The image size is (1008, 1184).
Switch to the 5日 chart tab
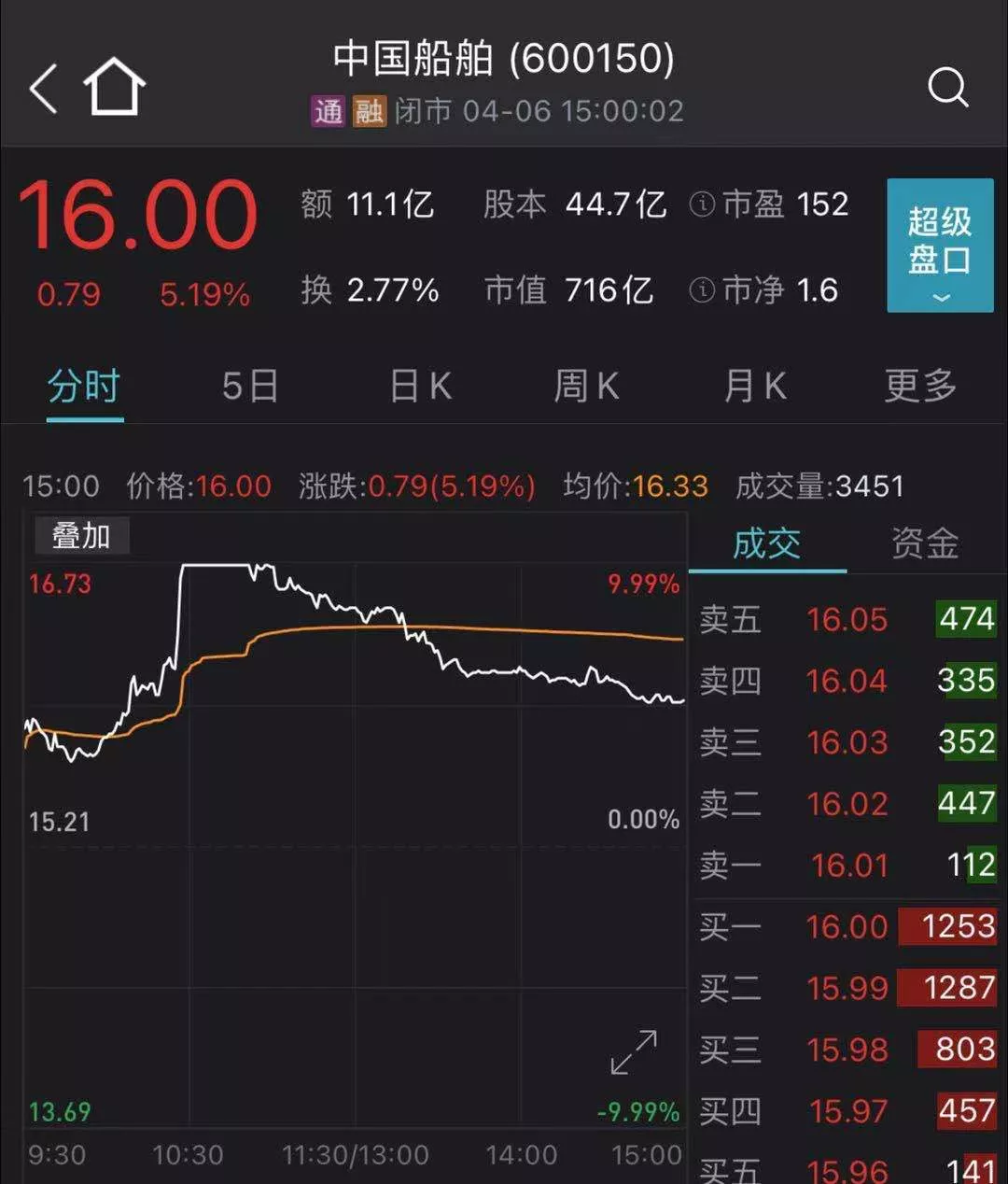(249, 386)
